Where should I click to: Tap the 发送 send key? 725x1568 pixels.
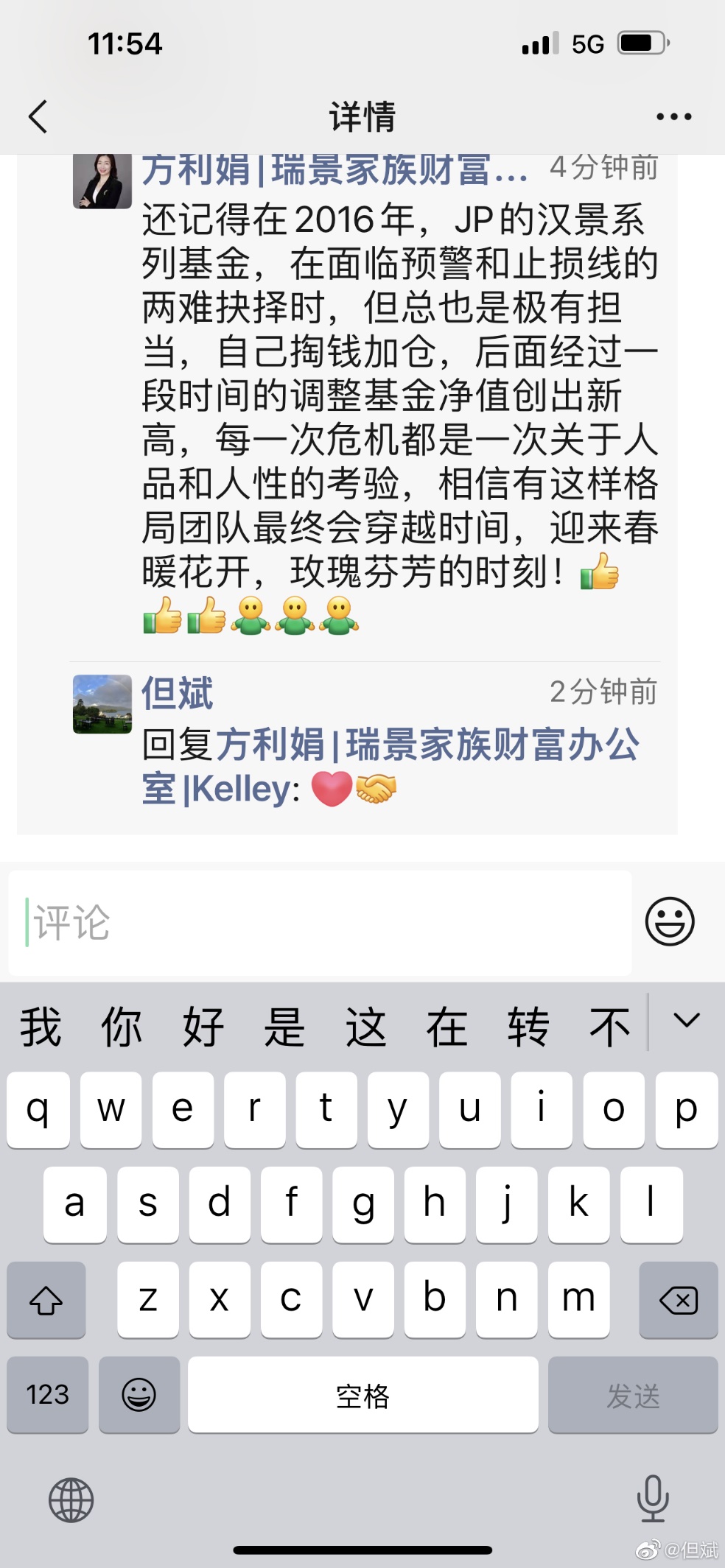pyautogui.click(x=632, y=1394)
